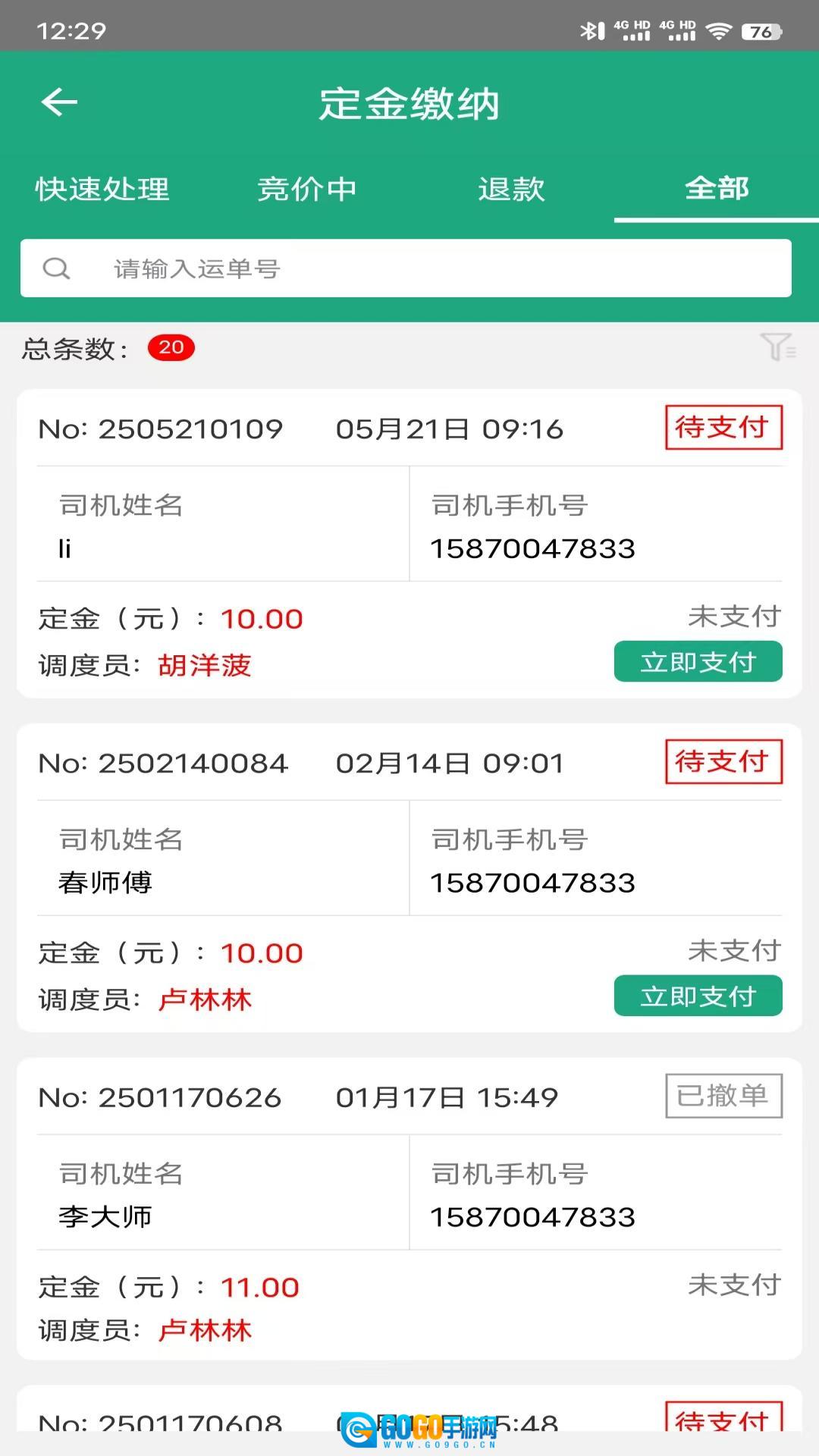Switch to the 快速处理 tab
This screenshot has width=819, height=1456.
click(100, 190)
